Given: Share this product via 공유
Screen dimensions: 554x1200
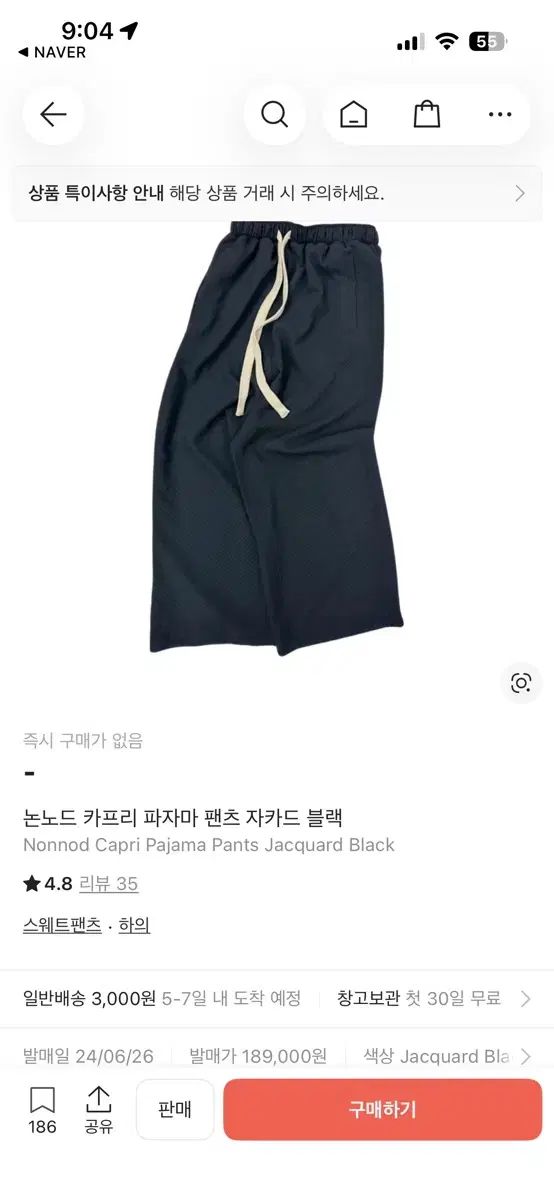Looking at the screenshot, I should click(98, 1111).
